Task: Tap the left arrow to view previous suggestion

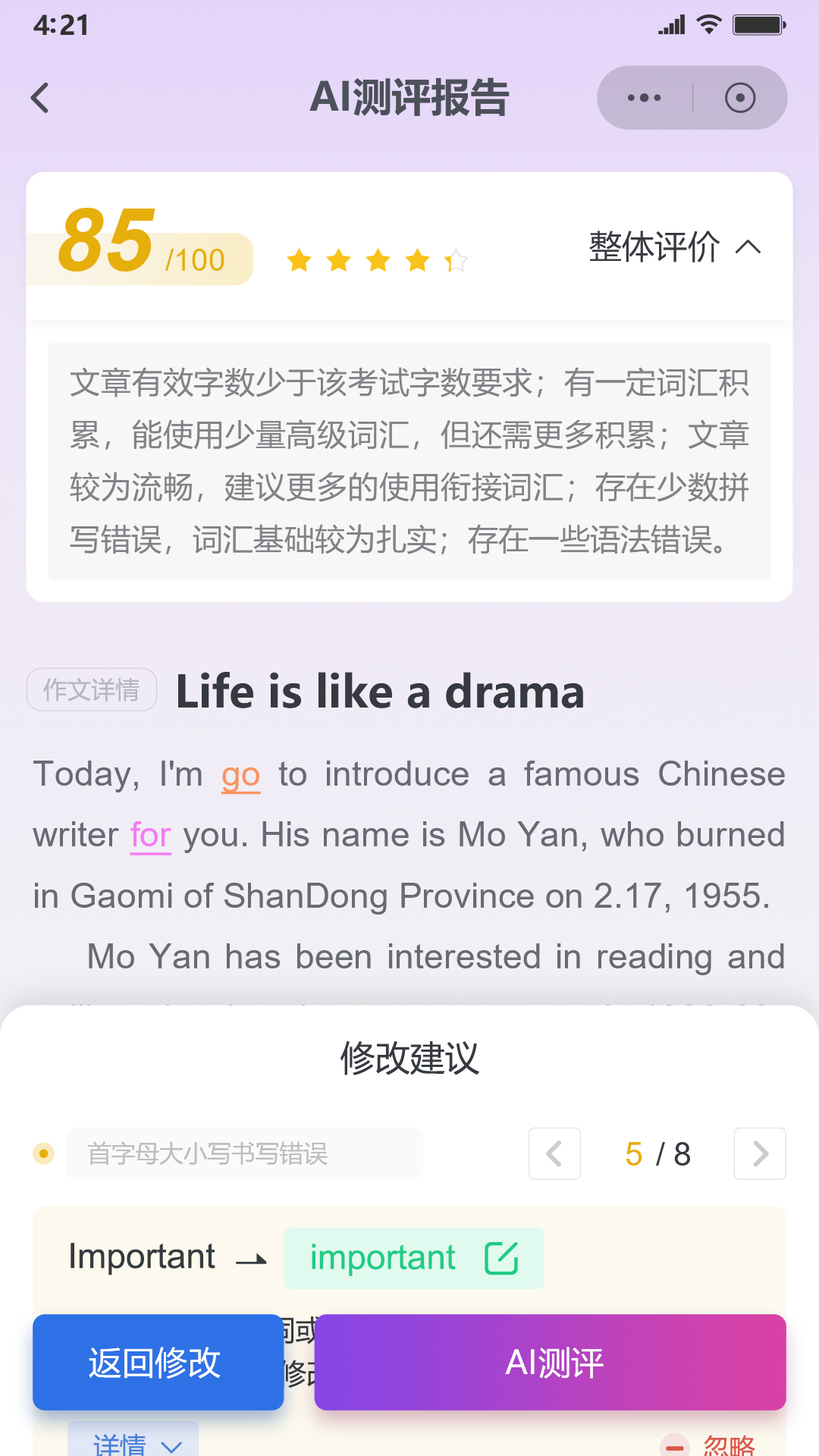Action: 554,1154
